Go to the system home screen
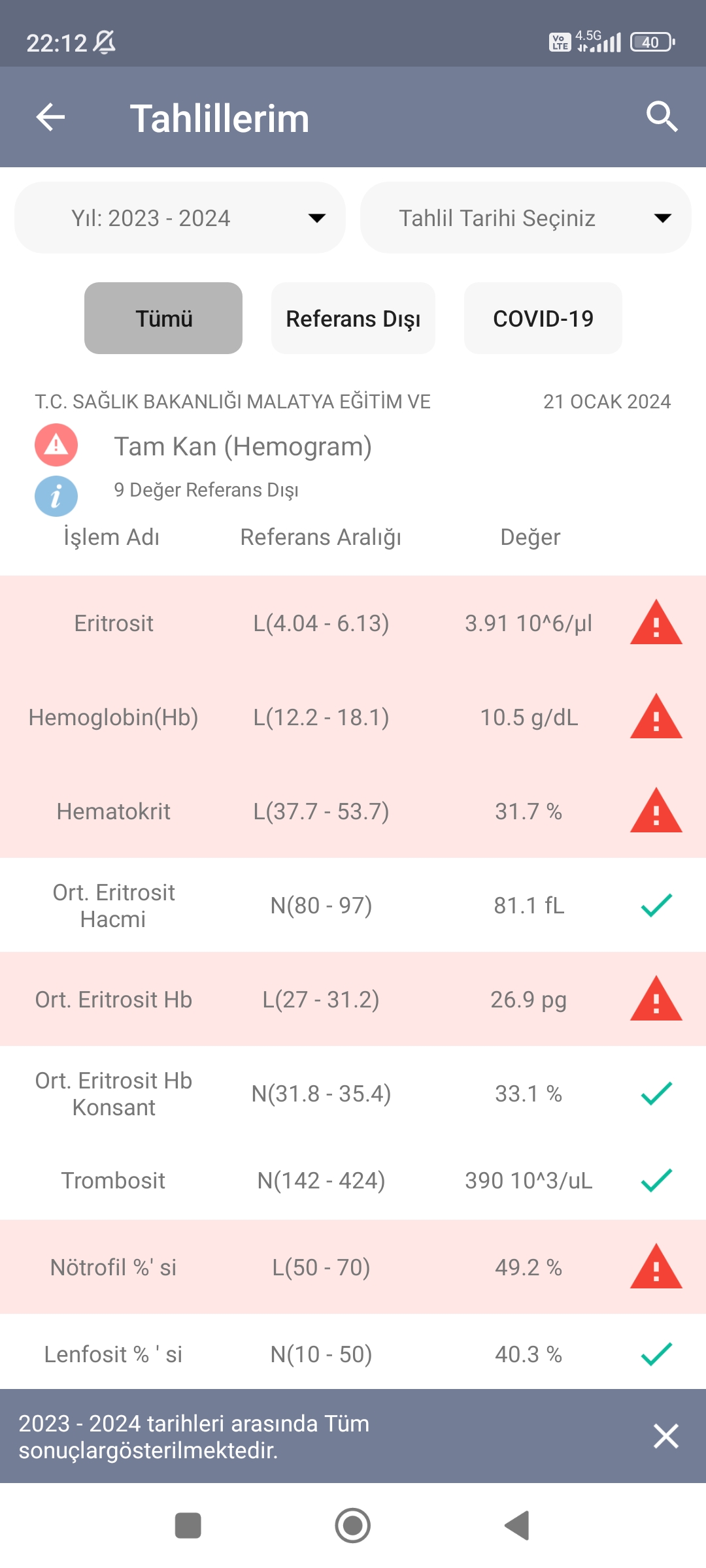 (x=353, y=1526)
